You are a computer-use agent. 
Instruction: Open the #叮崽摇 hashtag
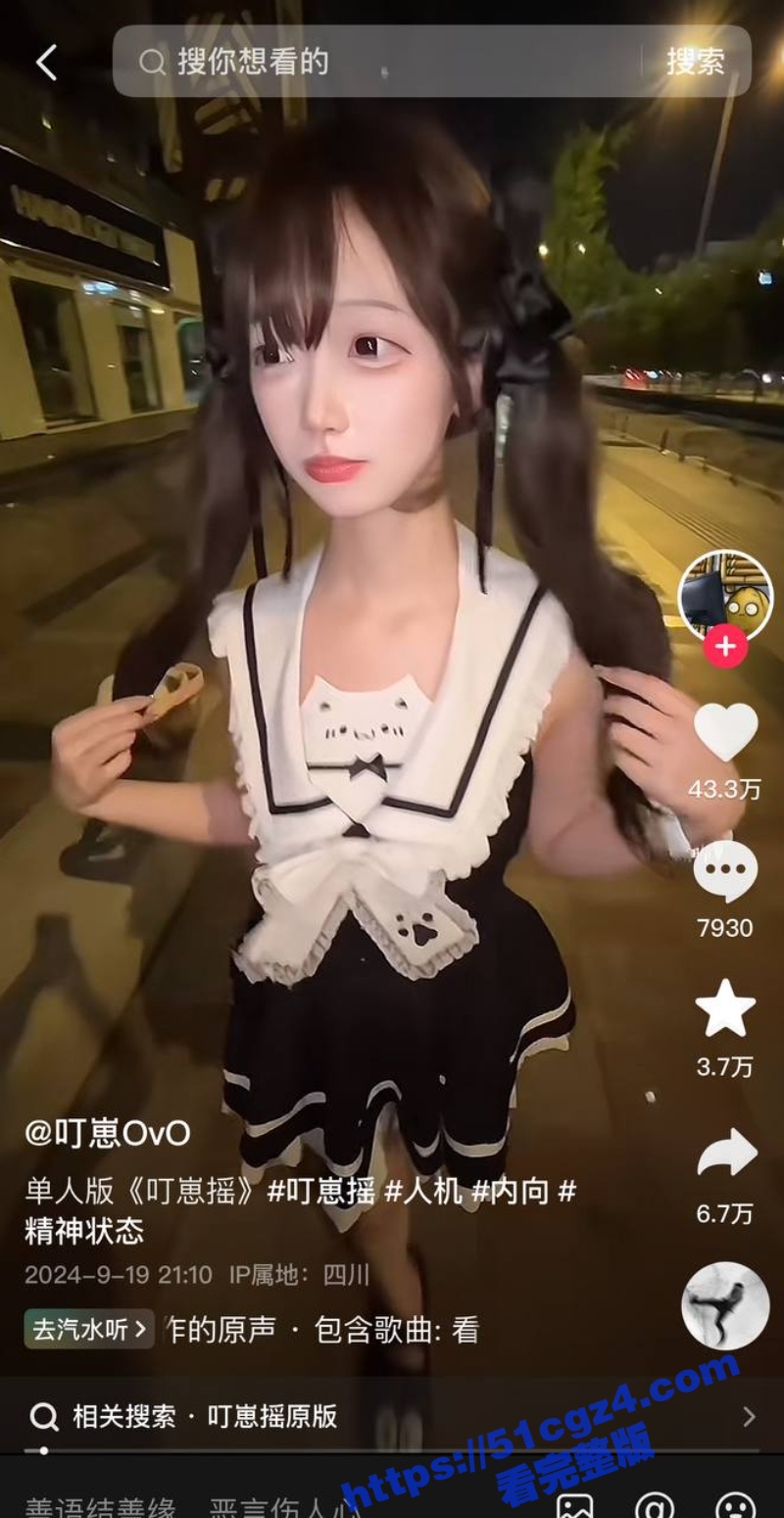(321, 1192)
